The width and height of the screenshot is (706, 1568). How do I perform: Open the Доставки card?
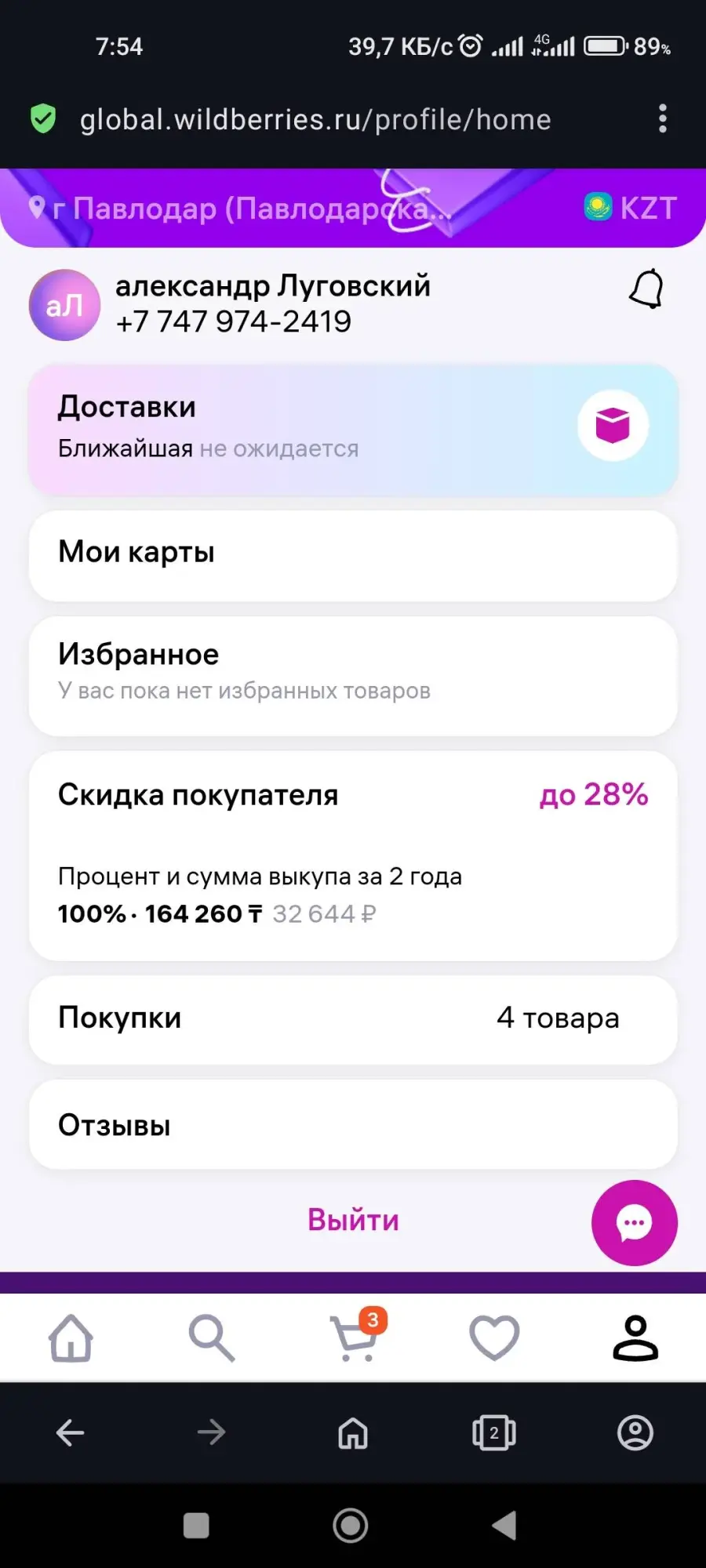pyautogui.click(x=353, y=429)
